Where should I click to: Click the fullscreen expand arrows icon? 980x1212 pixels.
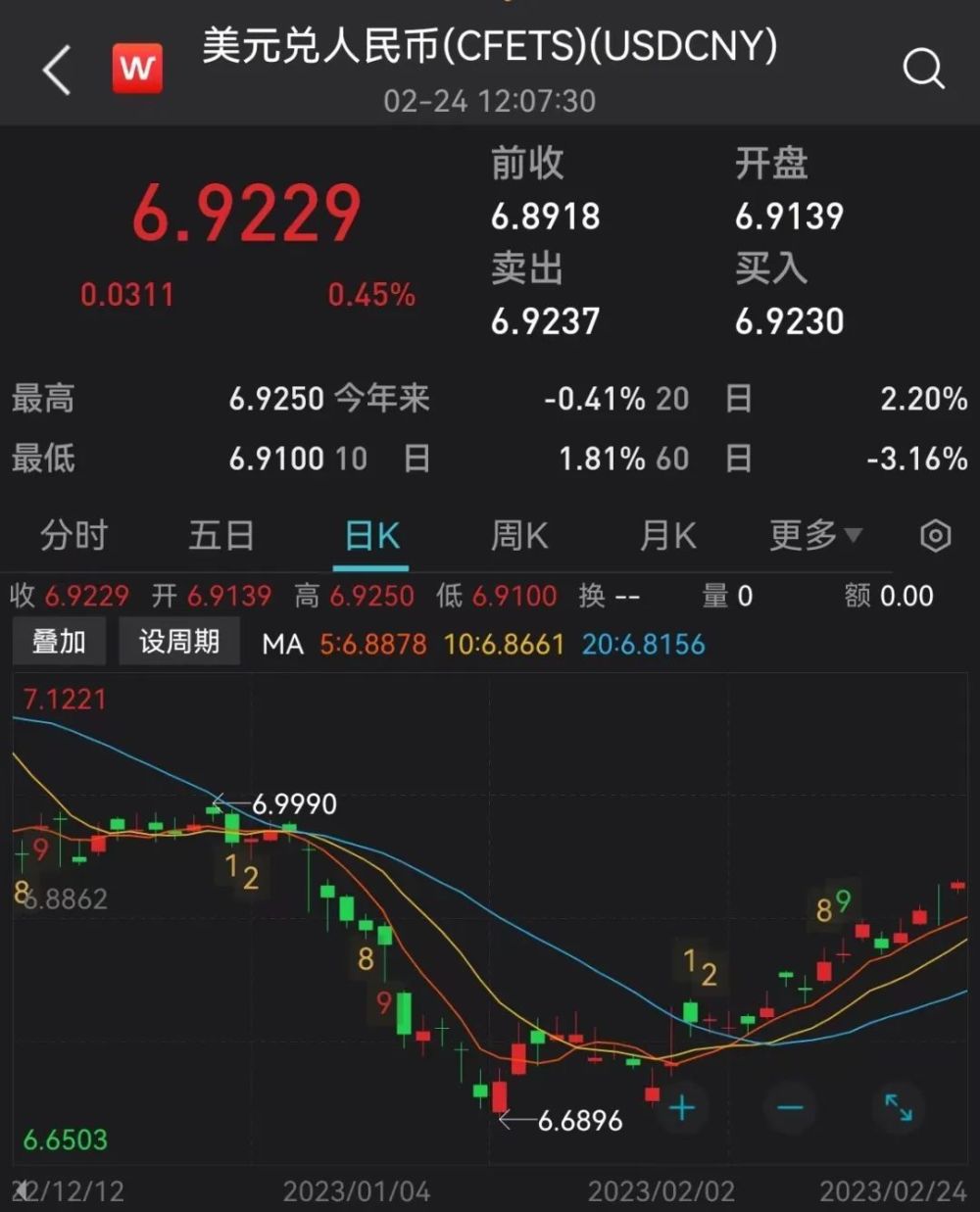click(x=898, y=1107)
